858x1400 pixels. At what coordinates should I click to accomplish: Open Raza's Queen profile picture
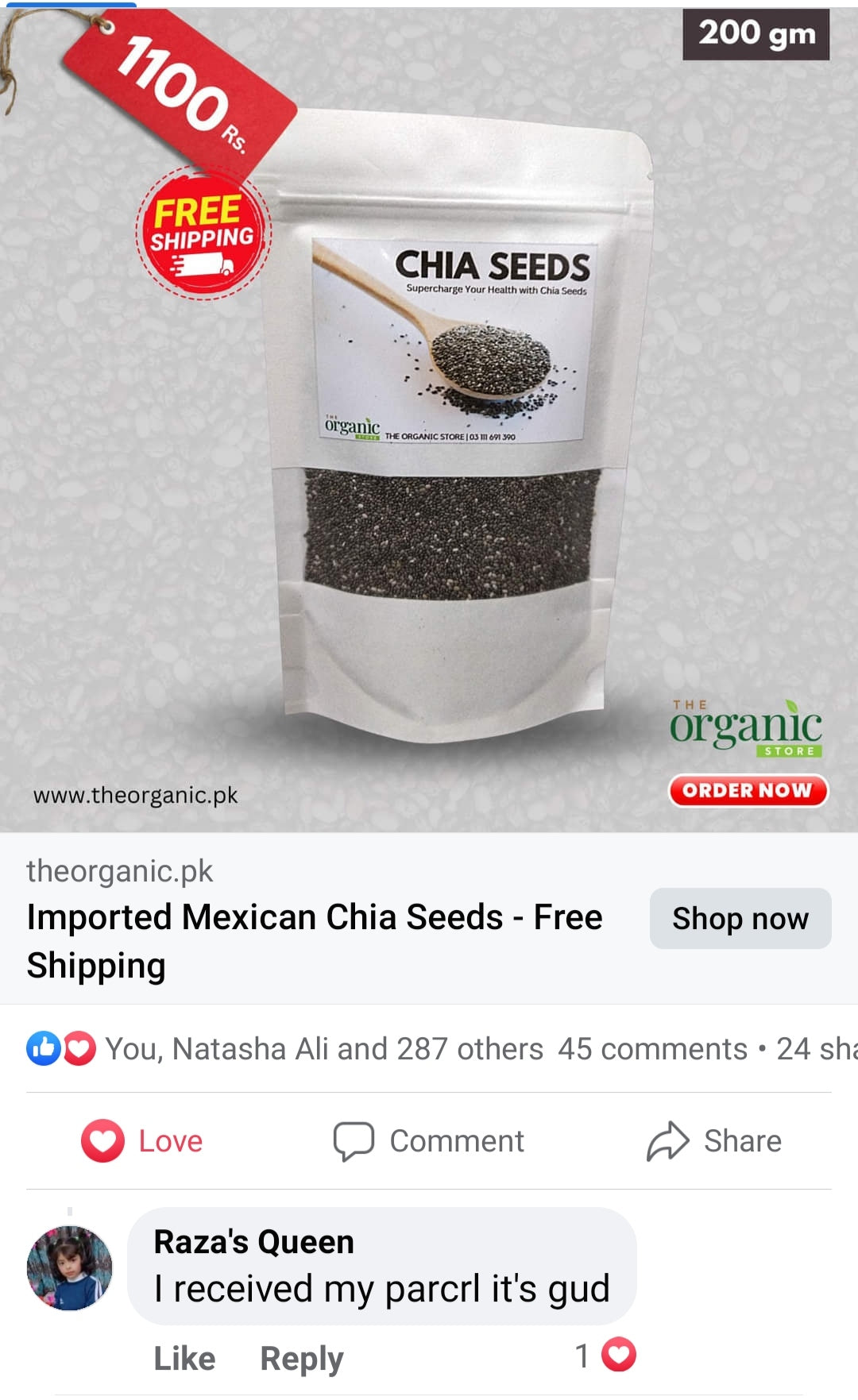tap(70, 1267)
